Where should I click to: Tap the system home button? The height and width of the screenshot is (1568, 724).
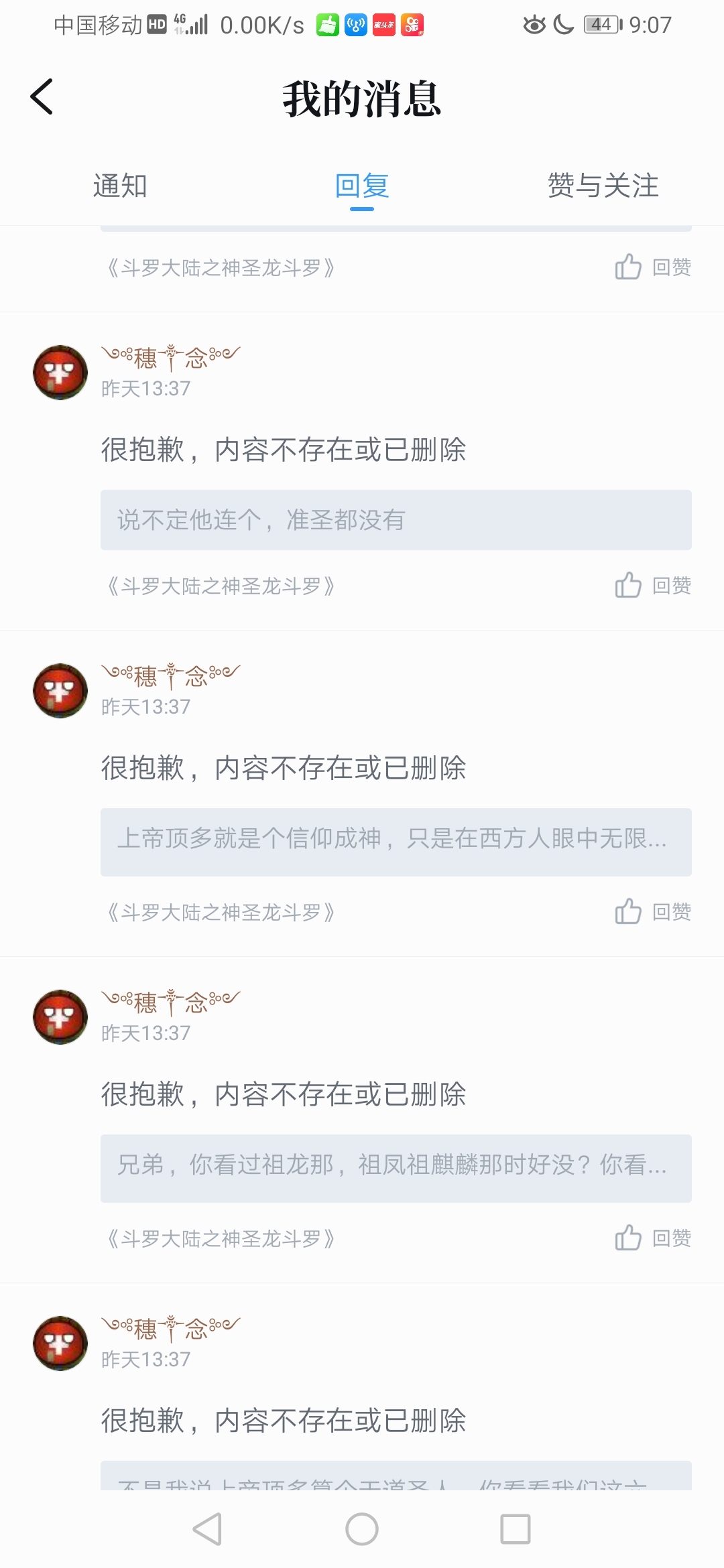pos(362,1529)
